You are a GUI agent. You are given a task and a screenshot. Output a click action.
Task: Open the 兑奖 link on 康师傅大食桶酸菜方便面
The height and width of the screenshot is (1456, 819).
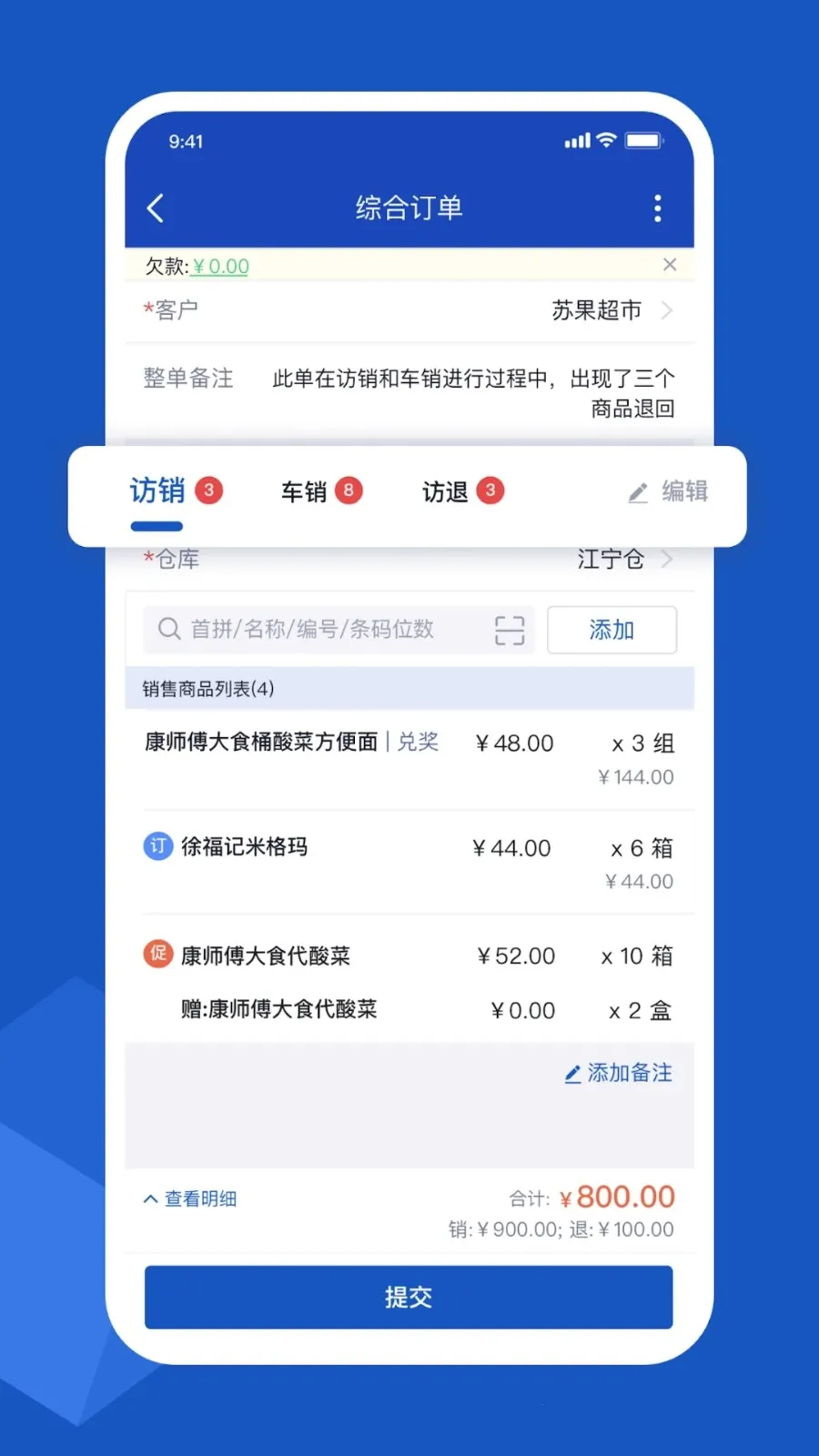click(x=417, y=743)
